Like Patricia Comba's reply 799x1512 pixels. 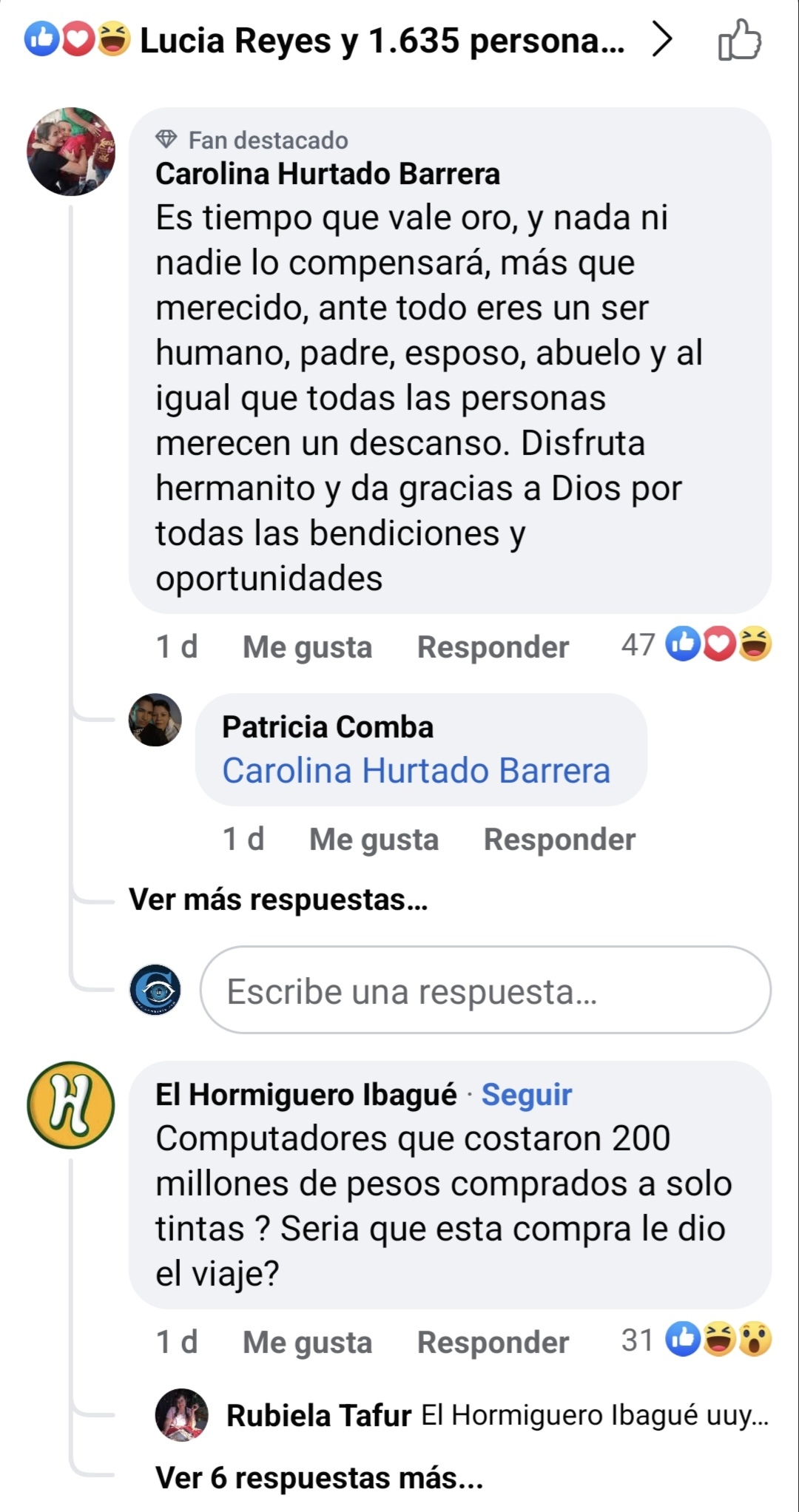point(374,840)
